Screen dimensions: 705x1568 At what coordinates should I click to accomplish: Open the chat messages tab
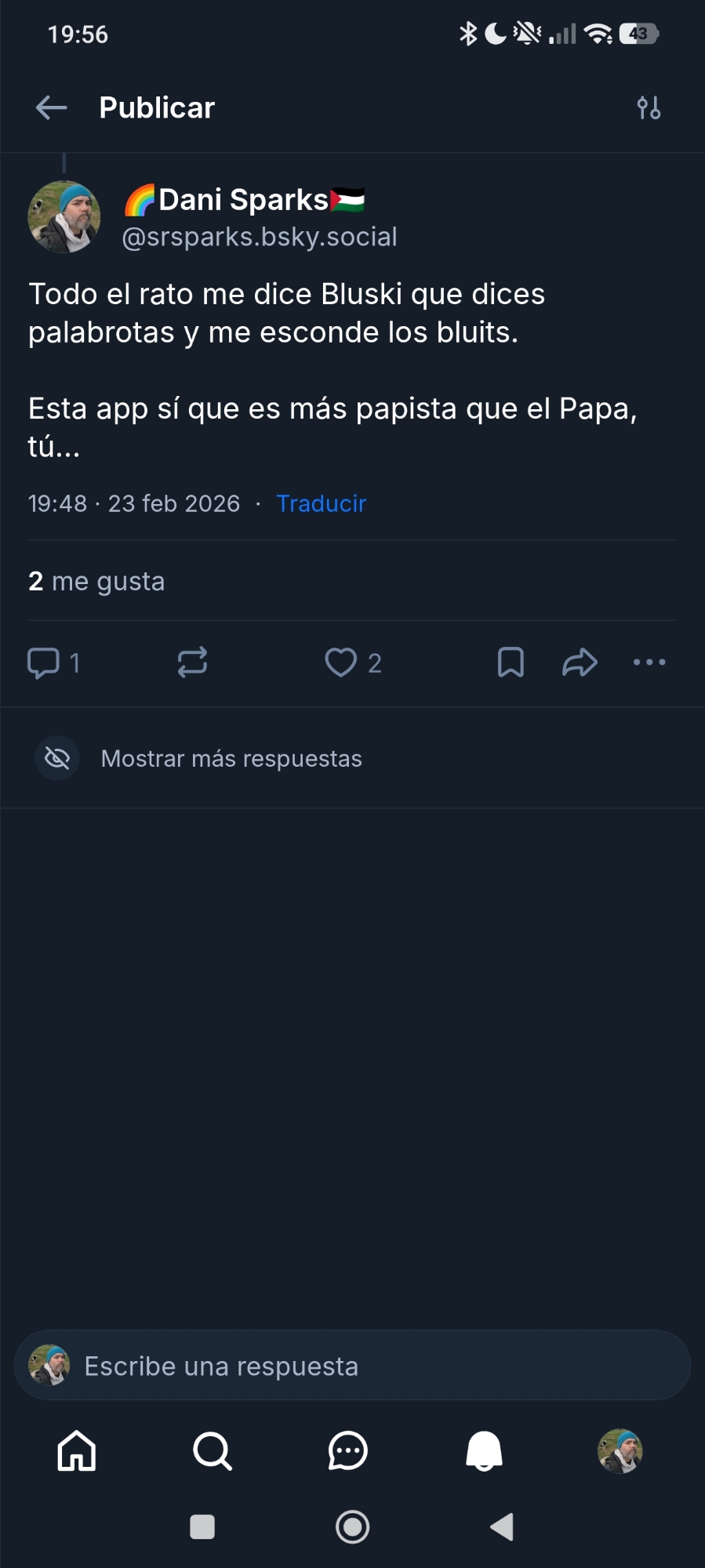click(347, 1450)
